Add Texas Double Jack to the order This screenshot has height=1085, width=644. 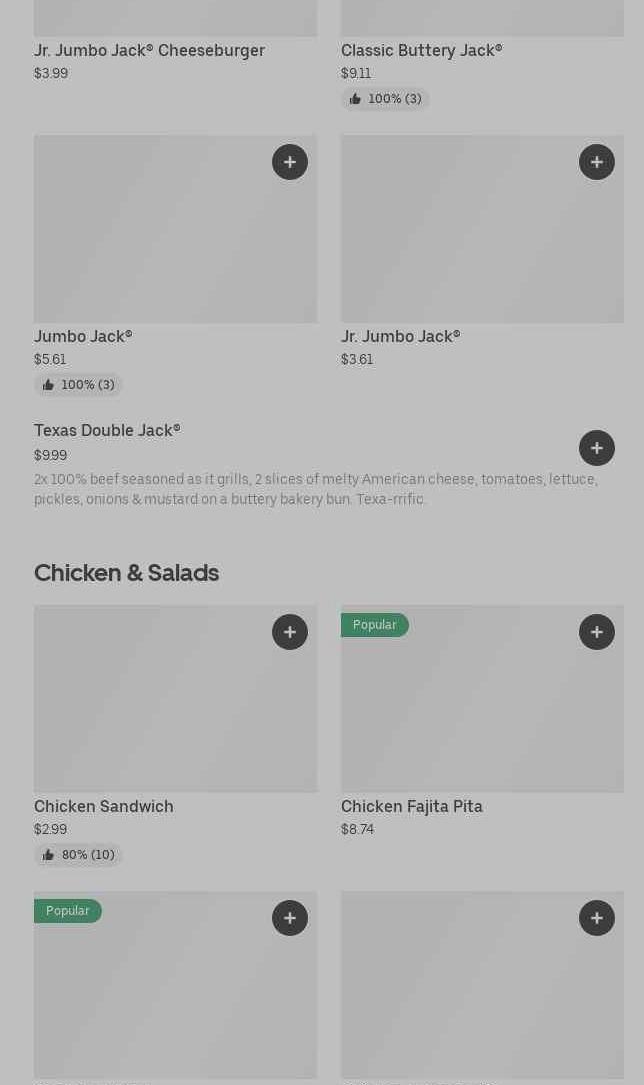click(x=597, y=448)
